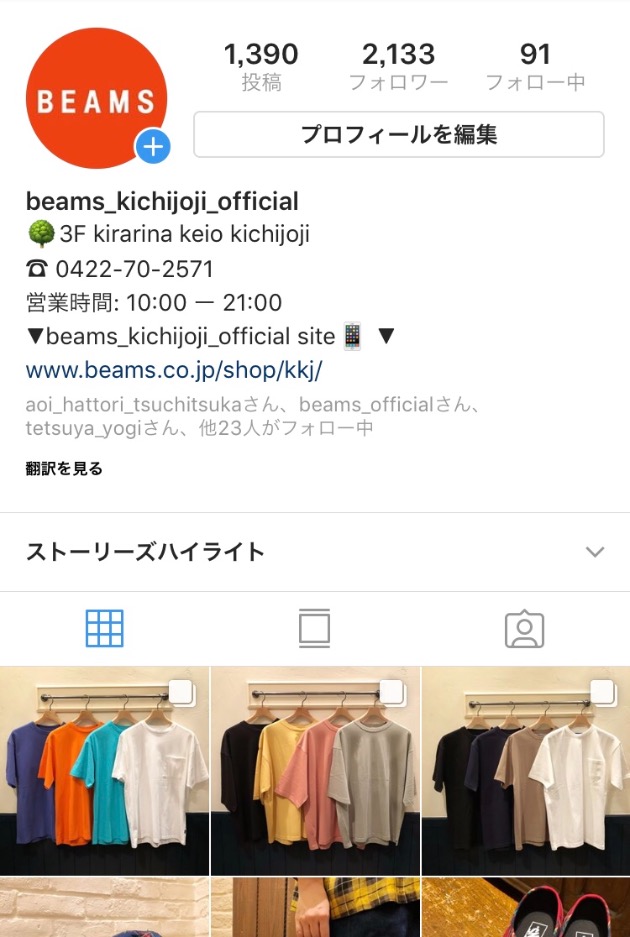Viewport: 630px width, 937px height.
Task: Switch to the grid view tab
Action: click(x=105, y=628)
